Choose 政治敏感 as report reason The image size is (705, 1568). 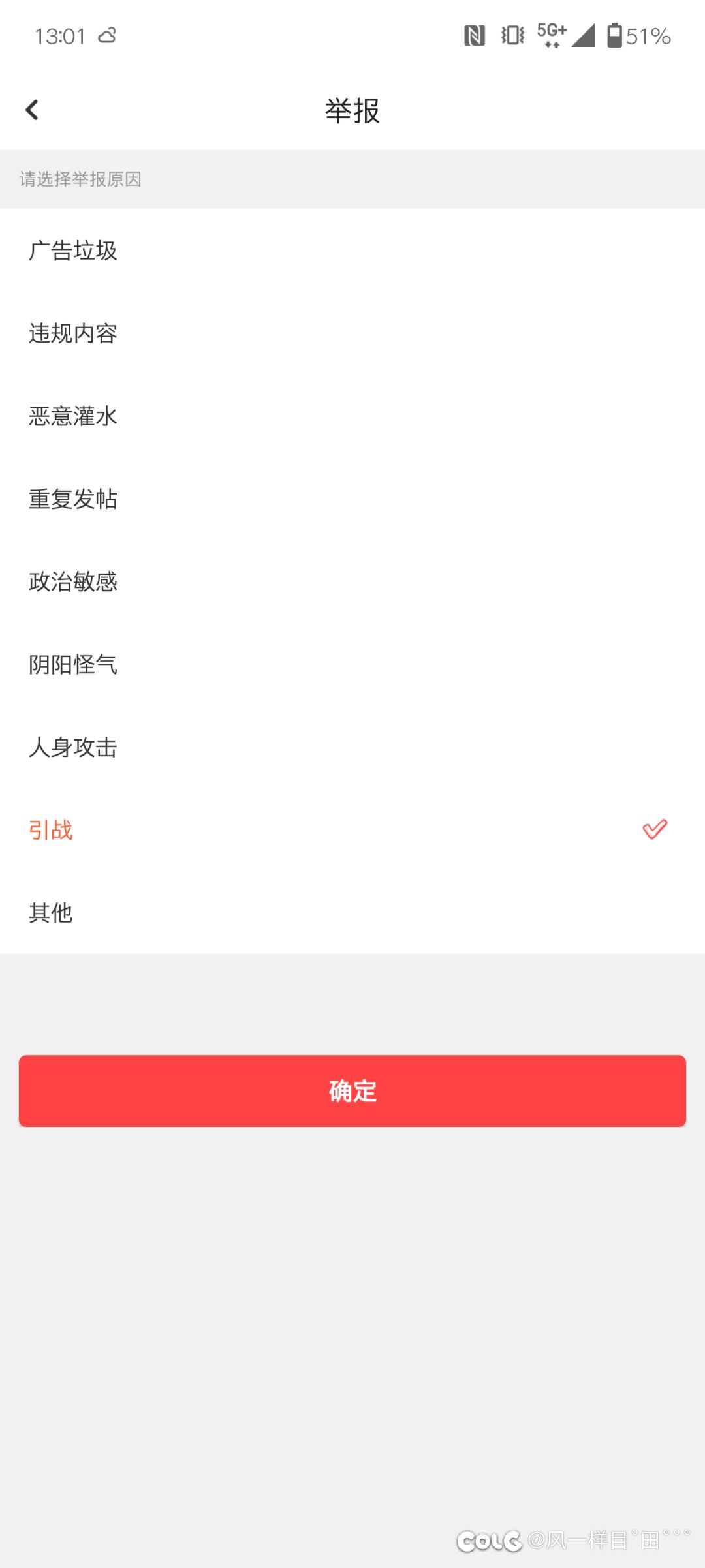[73, 581]
